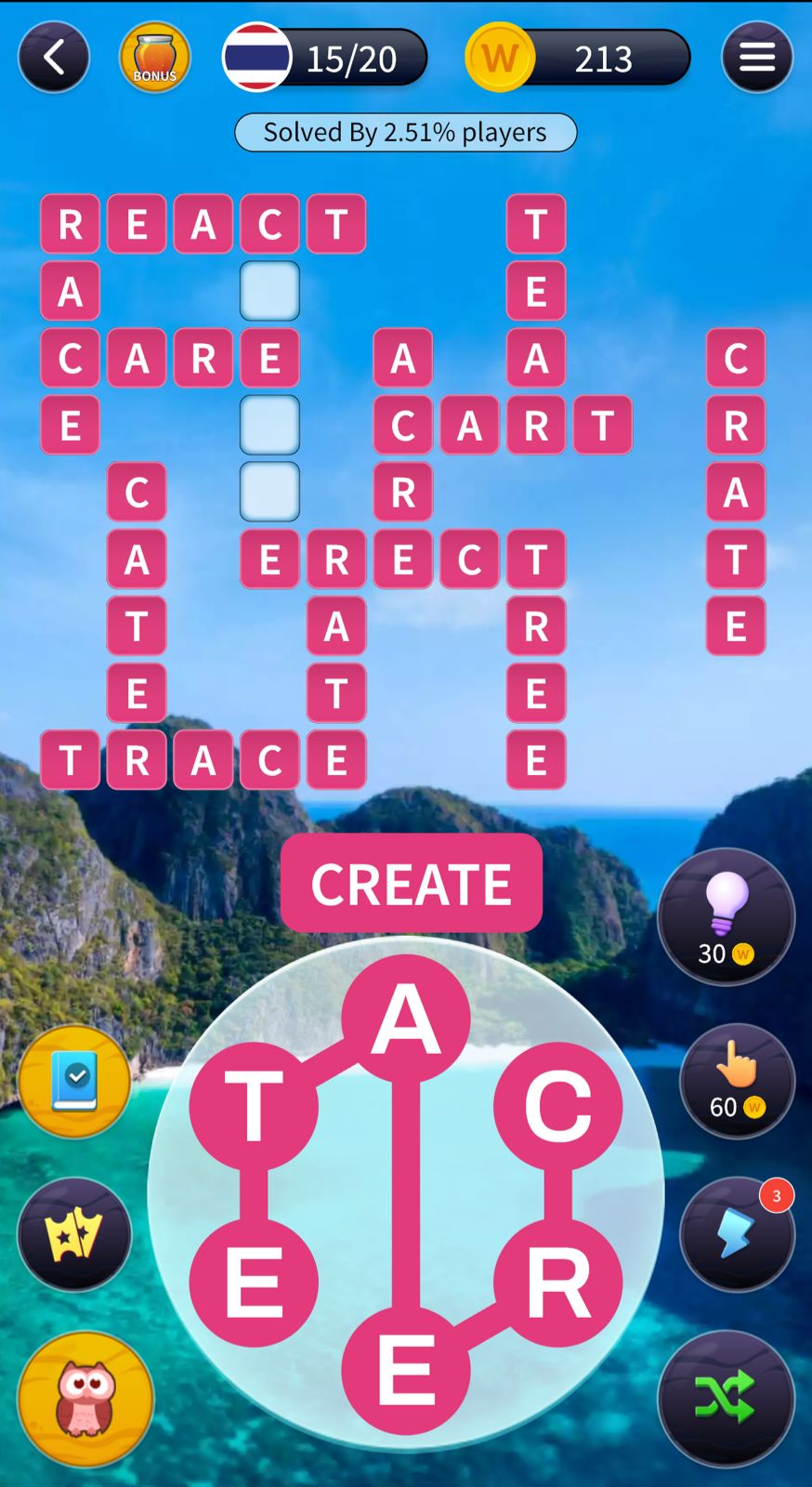Open the blue book checklist button
The height and width of the screenshot is (1487, 812).
click(x=74, y=1081)
